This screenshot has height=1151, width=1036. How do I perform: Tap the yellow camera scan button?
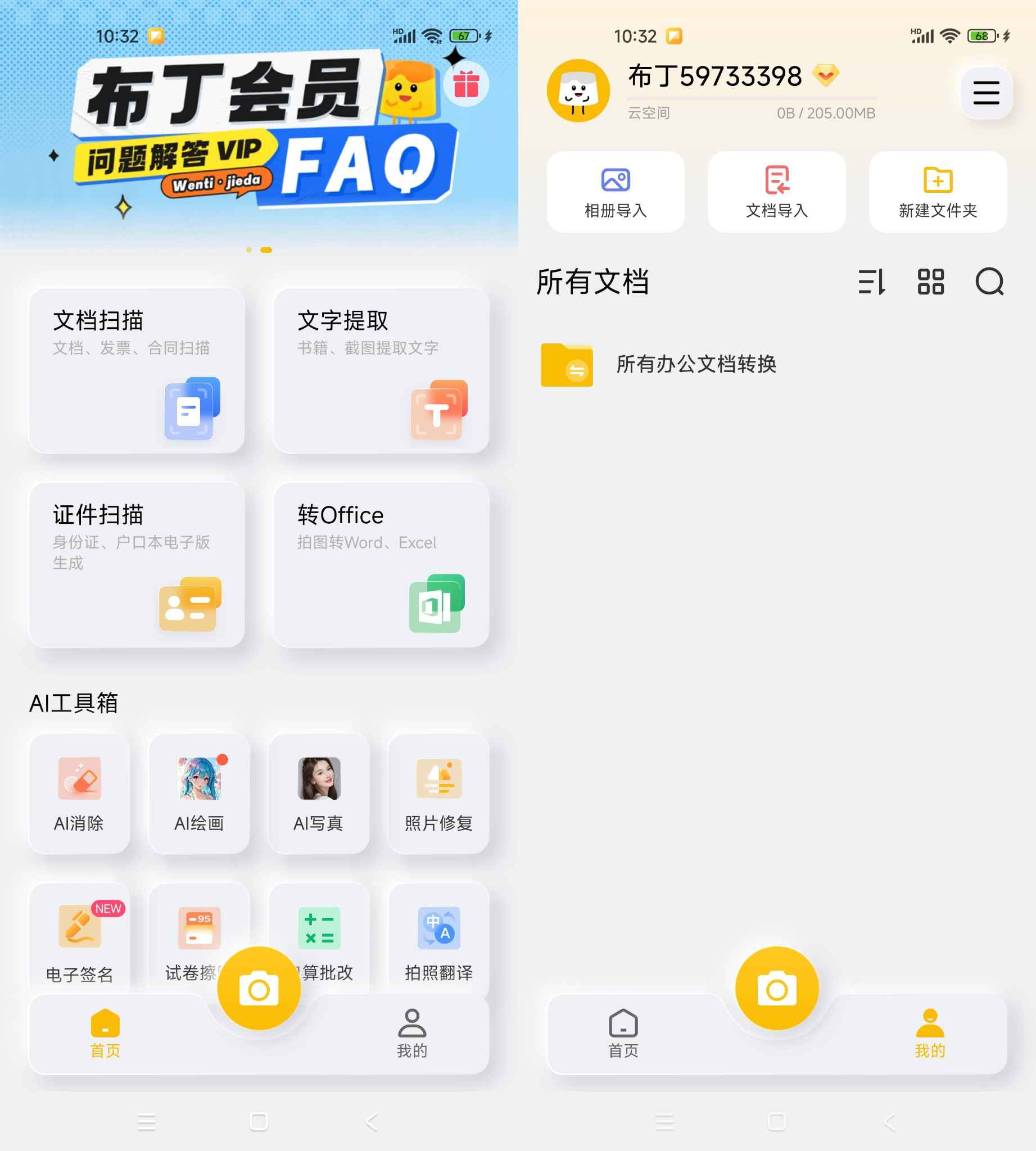[259, 989]
